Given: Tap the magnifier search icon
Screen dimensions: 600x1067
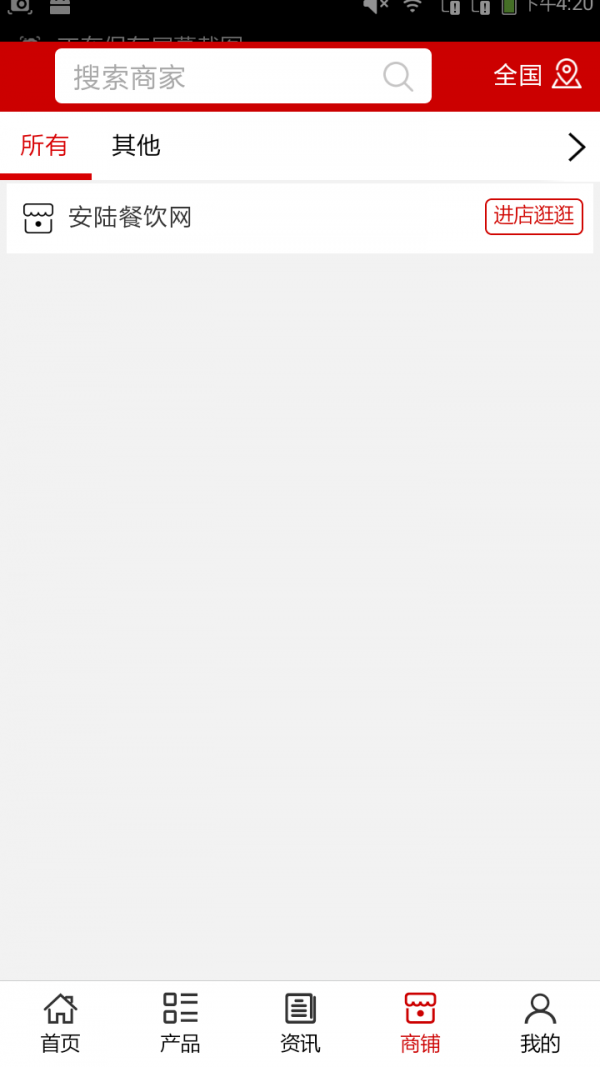Looking at the screenshot, I should pos(398,77).
